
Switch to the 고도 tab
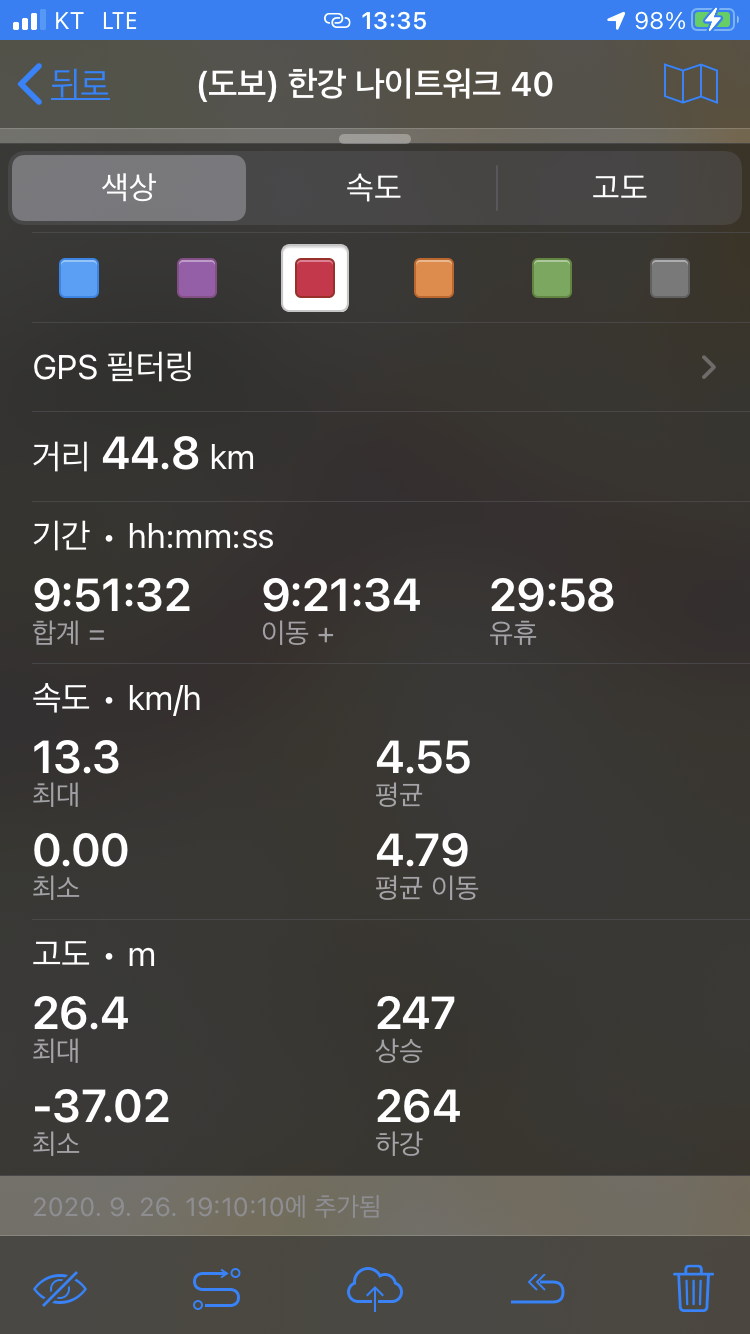point(619,187)
